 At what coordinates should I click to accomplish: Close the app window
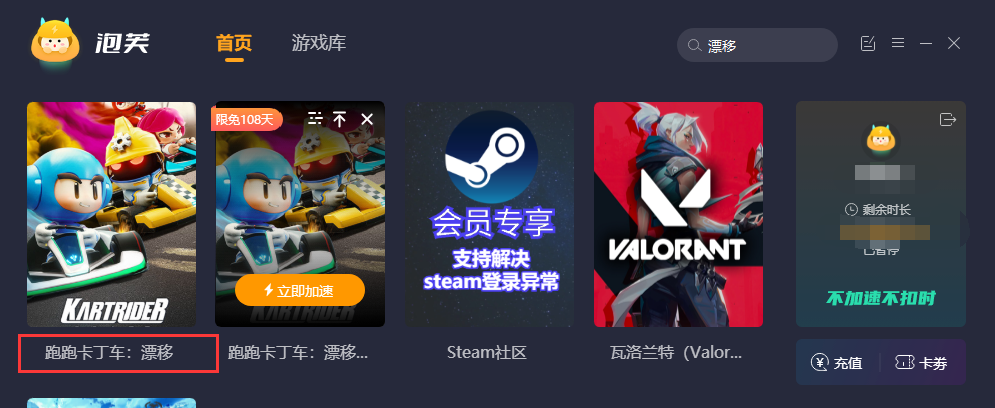point(954,43)
